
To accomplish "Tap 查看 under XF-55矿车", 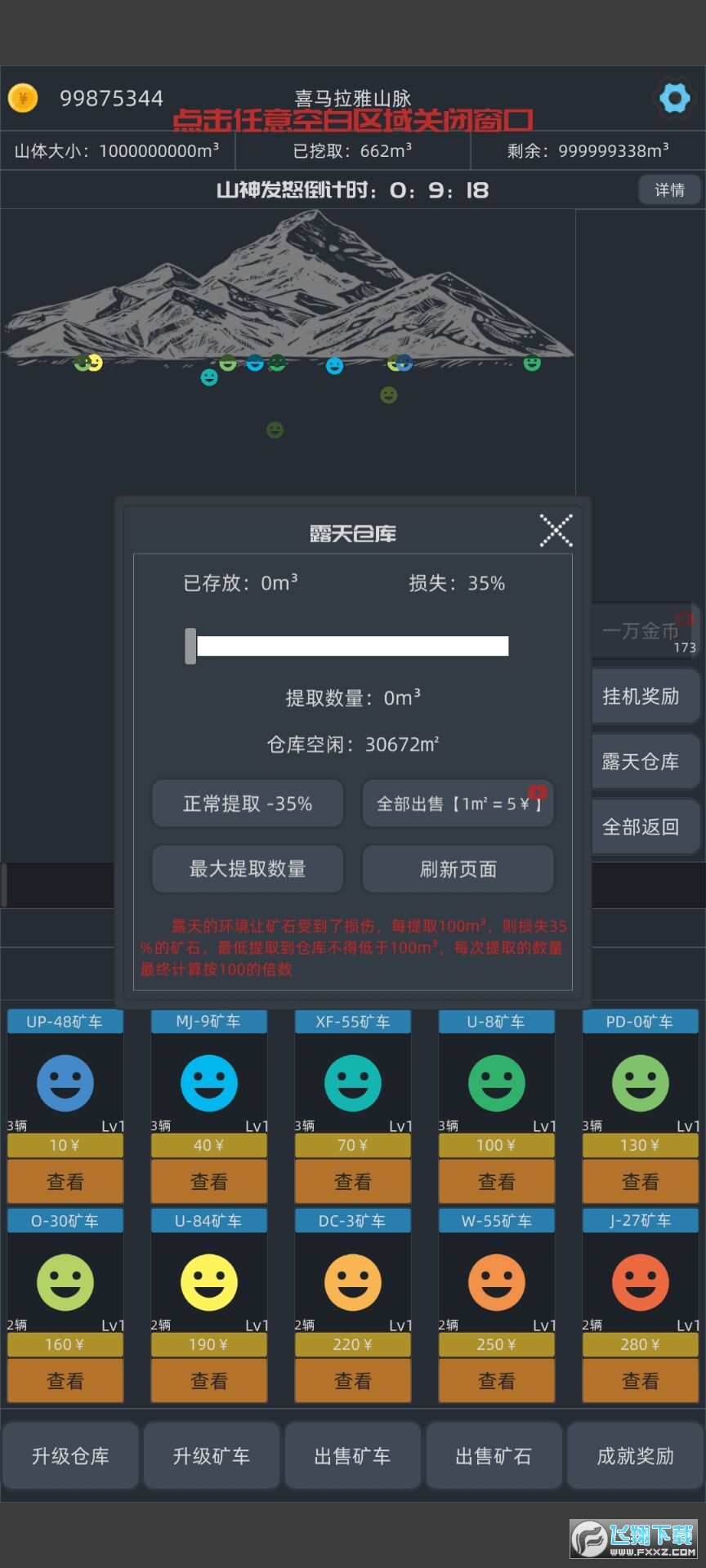I will pos(353,1181).
